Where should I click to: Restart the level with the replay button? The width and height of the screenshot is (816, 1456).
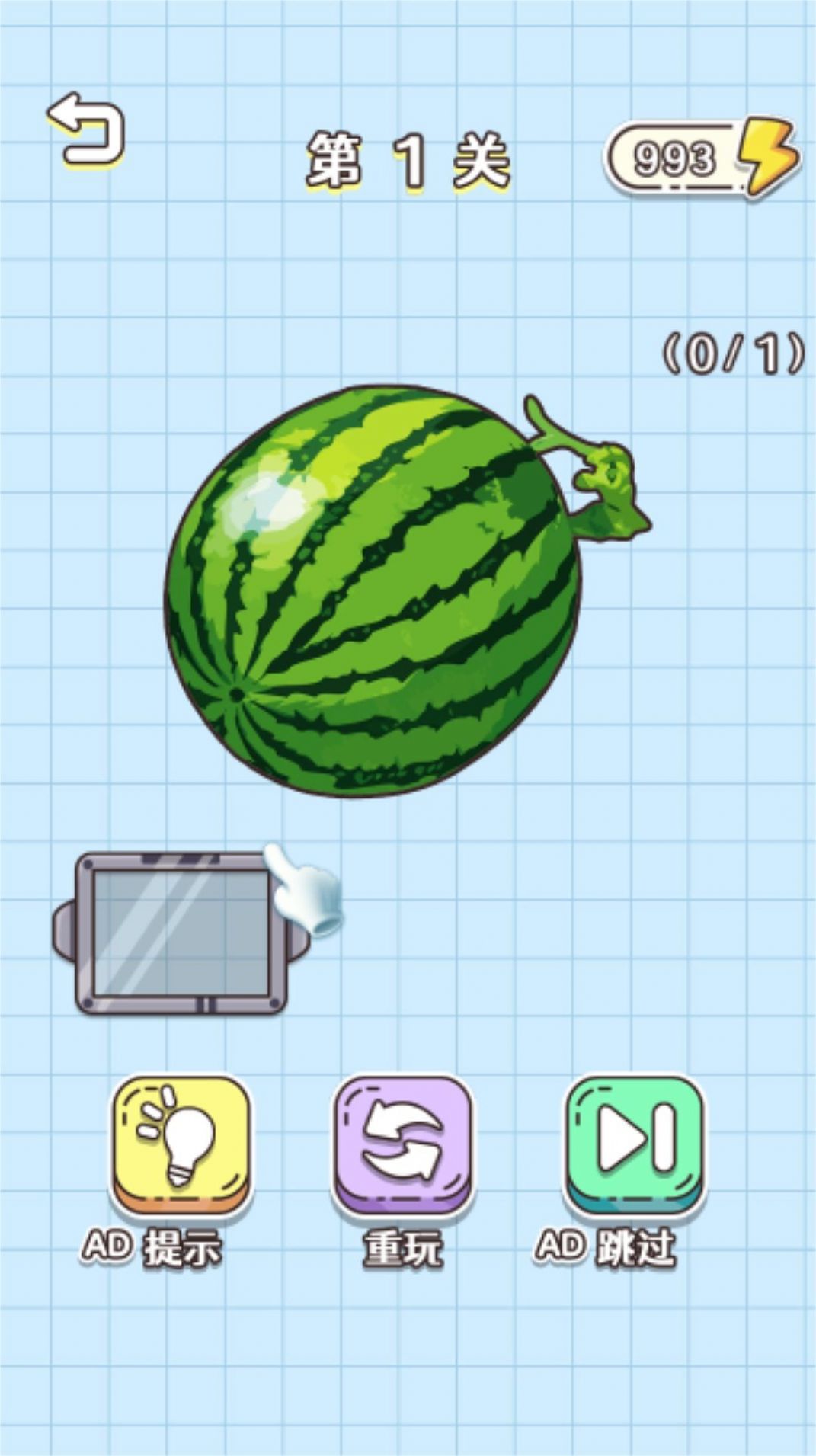pos(402,1140)
